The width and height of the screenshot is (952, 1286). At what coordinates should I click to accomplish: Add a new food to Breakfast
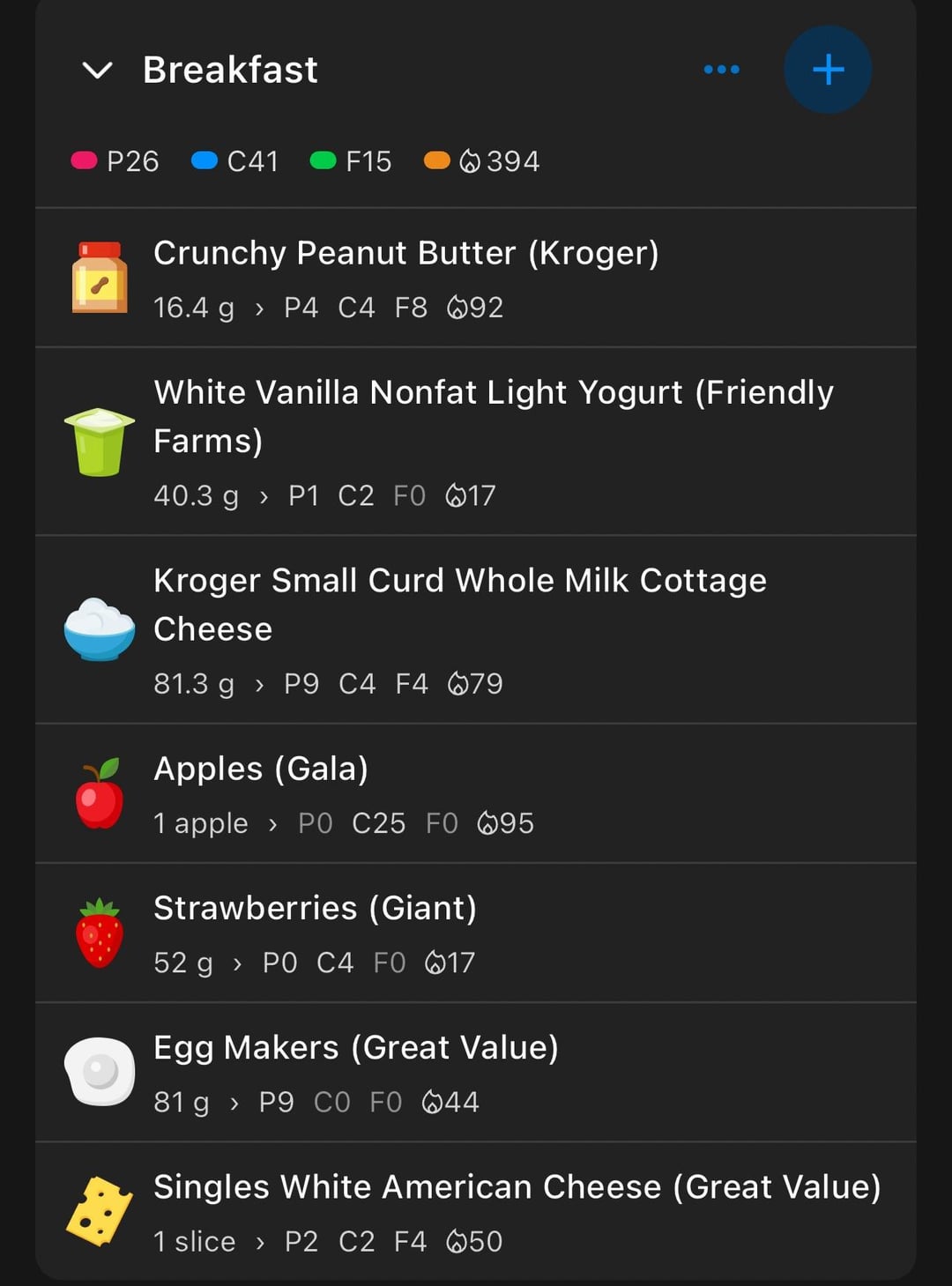(828, 70)
